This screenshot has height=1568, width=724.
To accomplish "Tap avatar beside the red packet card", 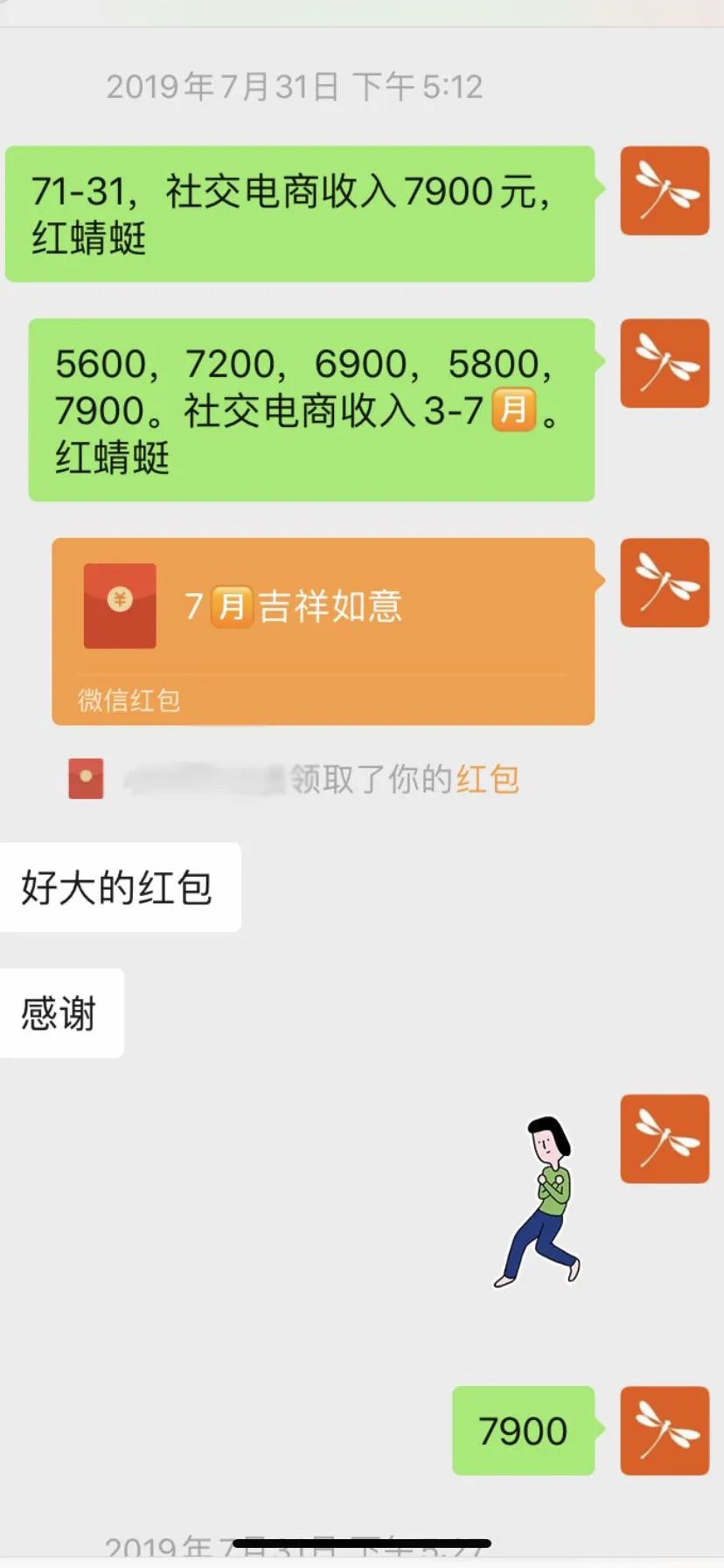I will coord(665,583).
